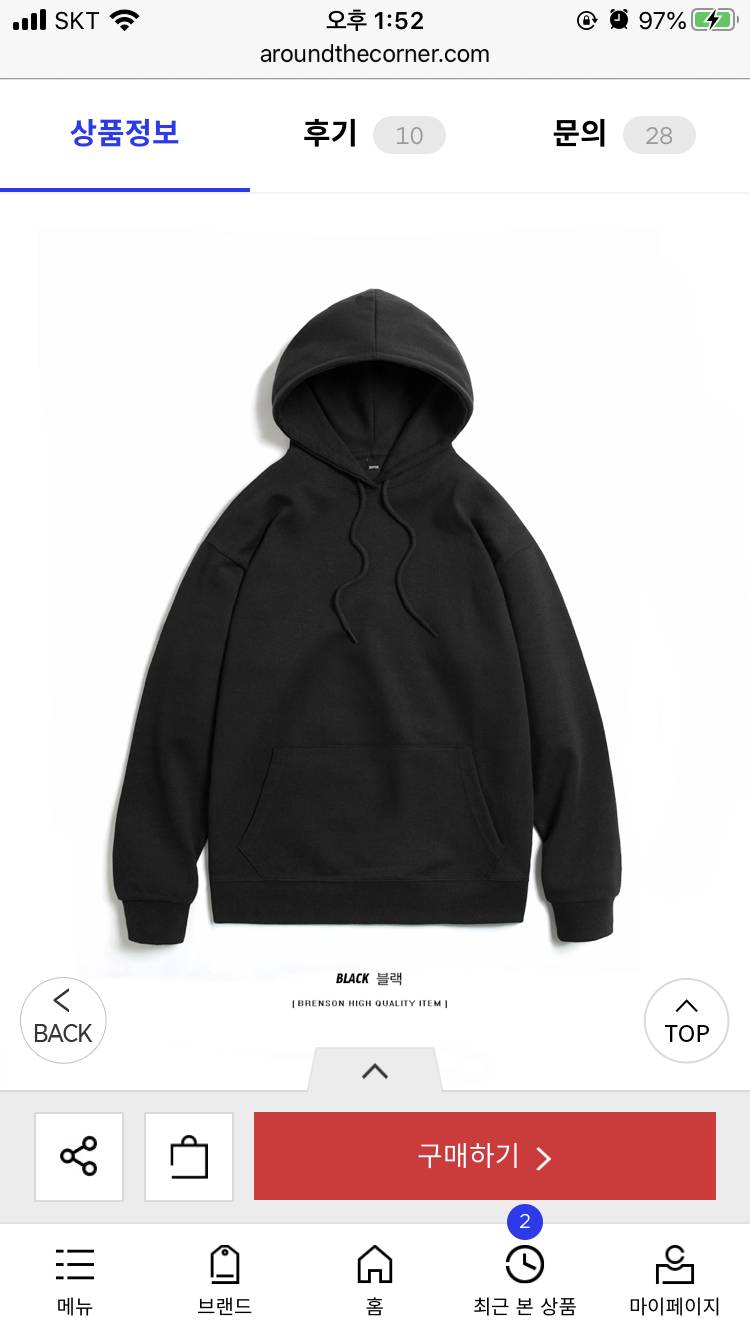Image resolution: width=750 pixels, height=1334 pixels.
Task: Open the 후기 reviews tab
Action: click(374, 134)
